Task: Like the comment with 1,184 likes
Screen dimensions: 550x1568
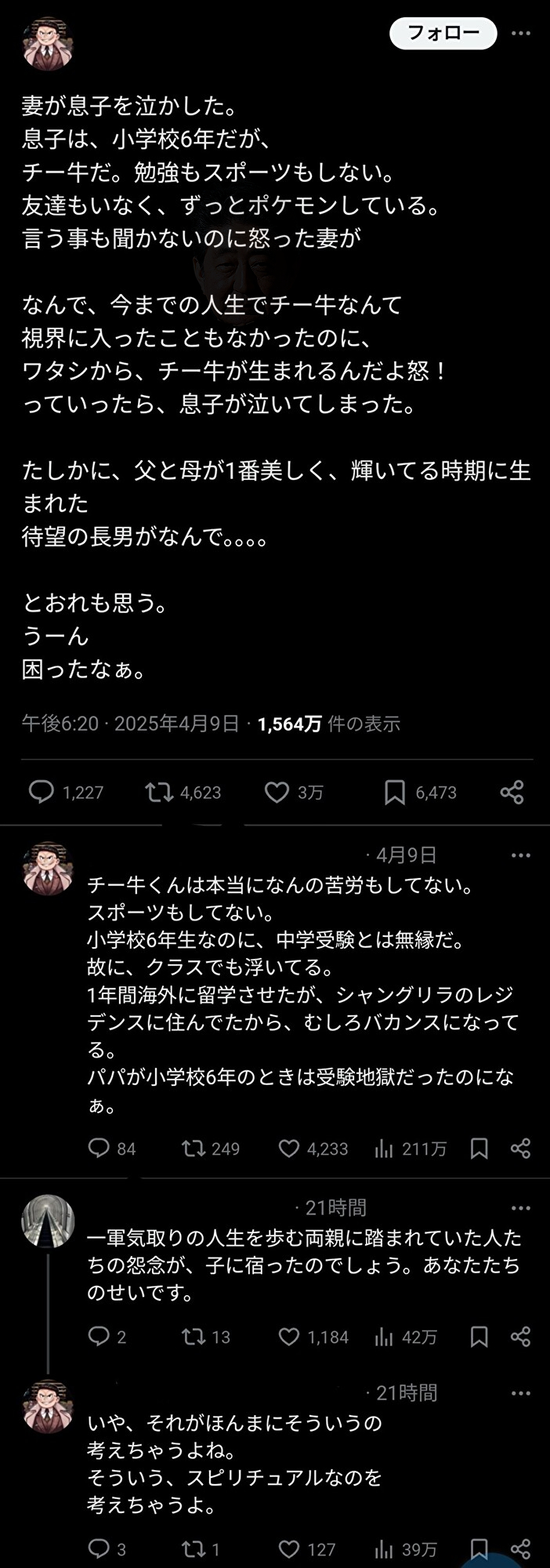Action: 289,1337
